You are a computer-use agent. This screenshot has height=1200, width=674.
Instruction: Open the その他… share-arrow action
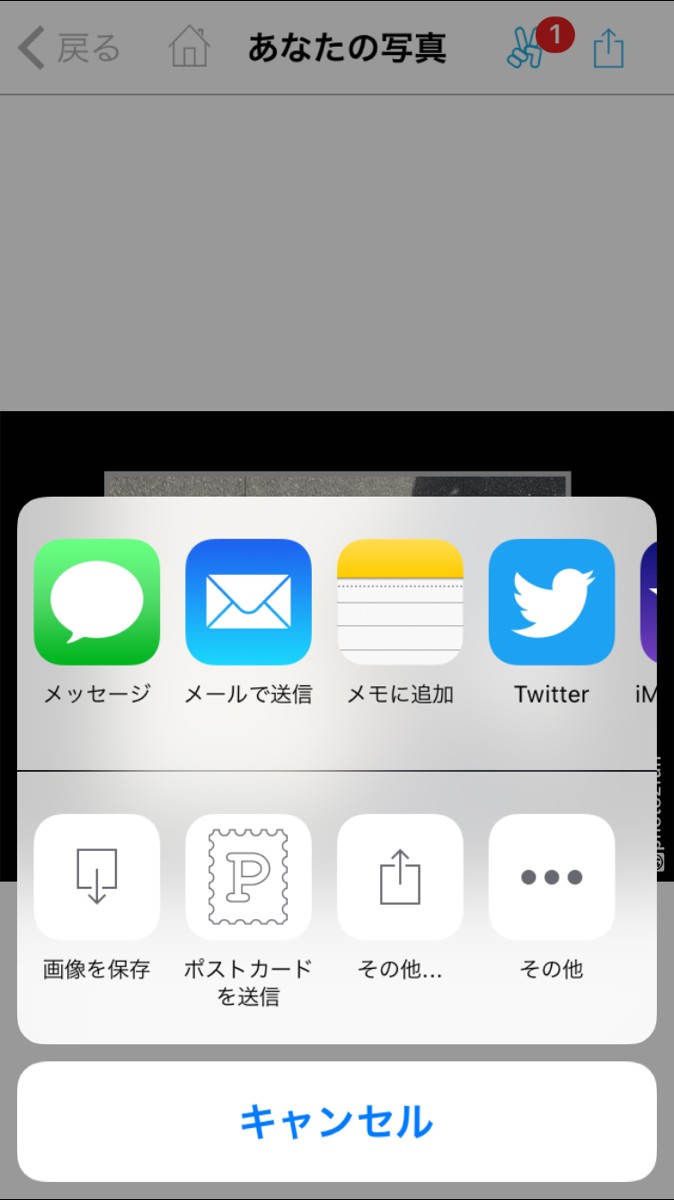click(x=400, y=877)
